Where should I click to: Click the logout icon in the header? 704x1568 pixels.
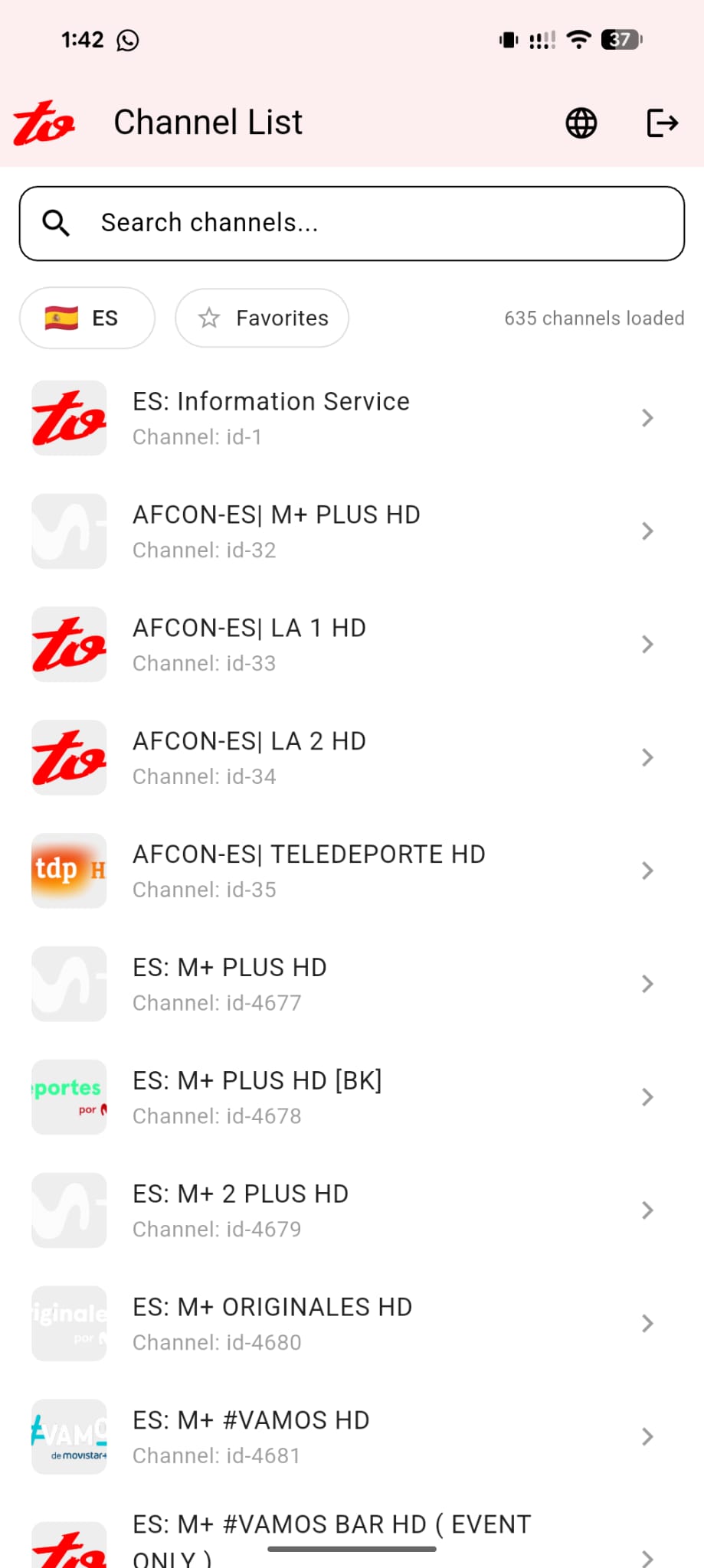(661, 122)
